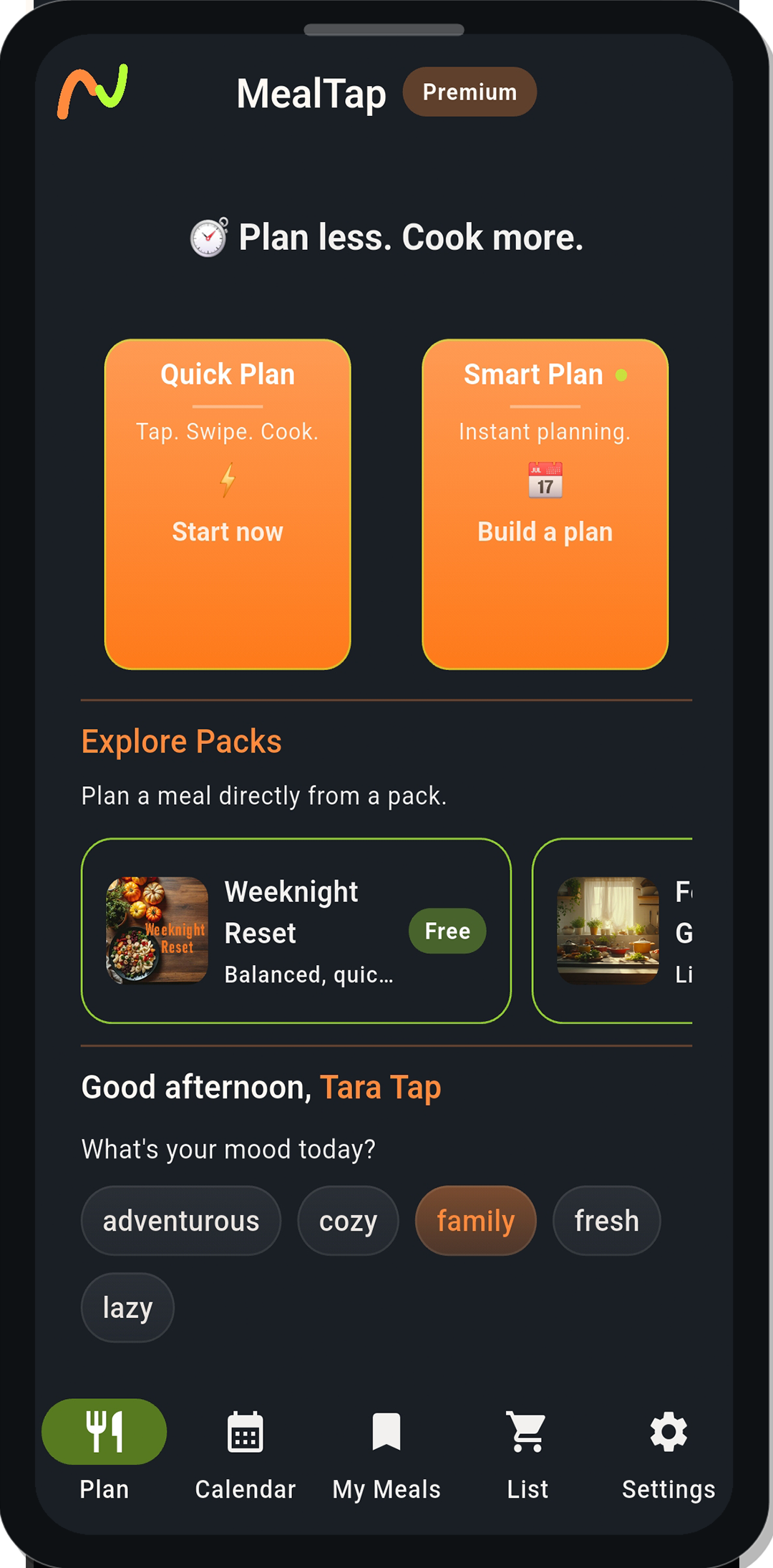Open Tara Tap profile link
The image size is (773, 1568).
(380, 1086)
